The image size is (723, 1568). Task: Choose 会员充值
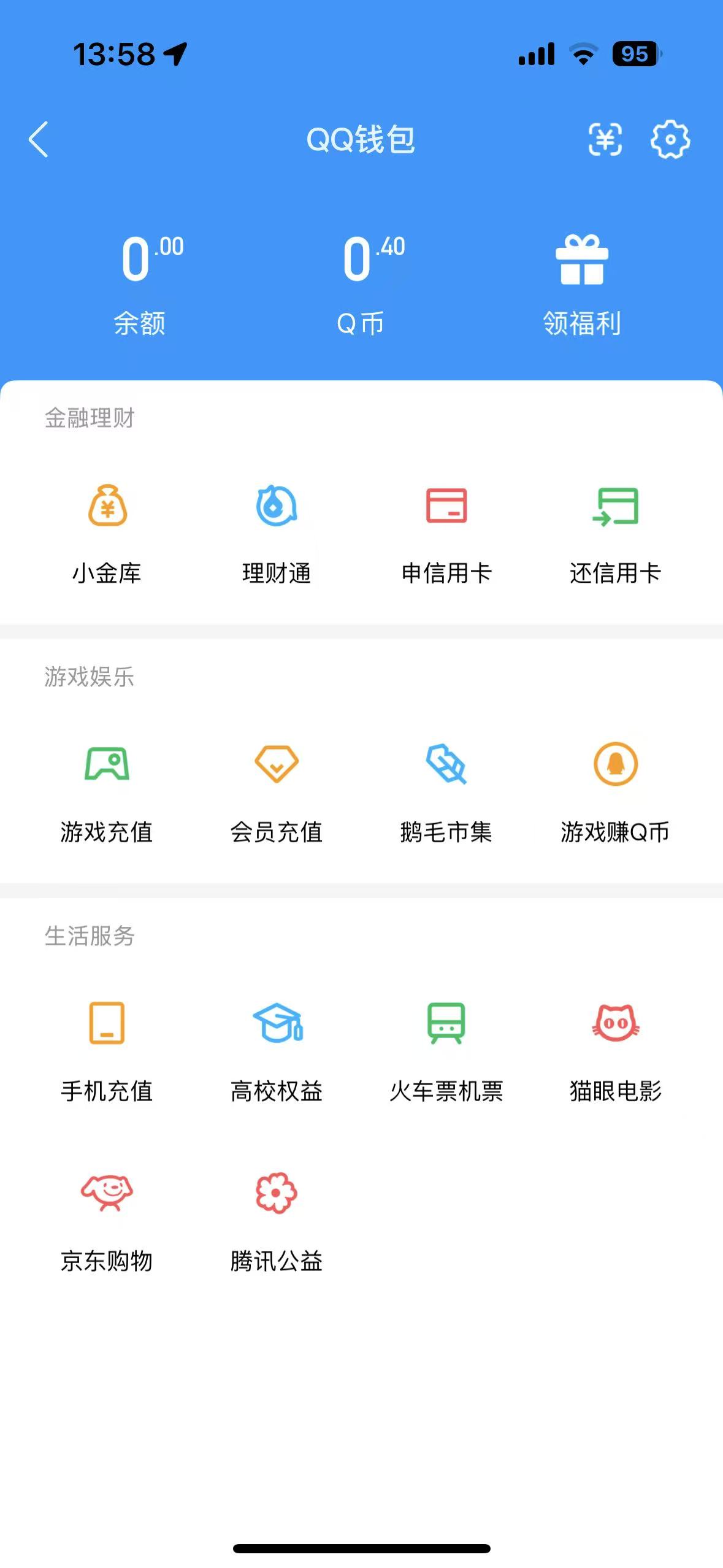click(277, 790)
